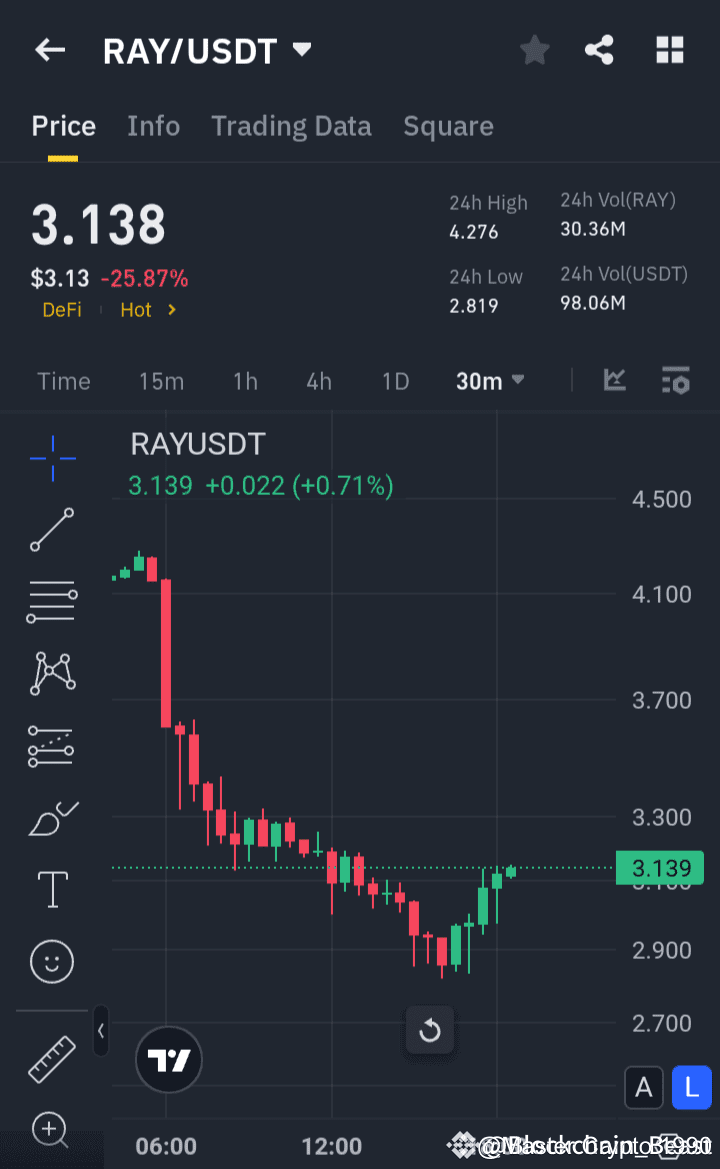Select the trend line drawing tool
Viewport: 720px width, 1169px height.
51,530
